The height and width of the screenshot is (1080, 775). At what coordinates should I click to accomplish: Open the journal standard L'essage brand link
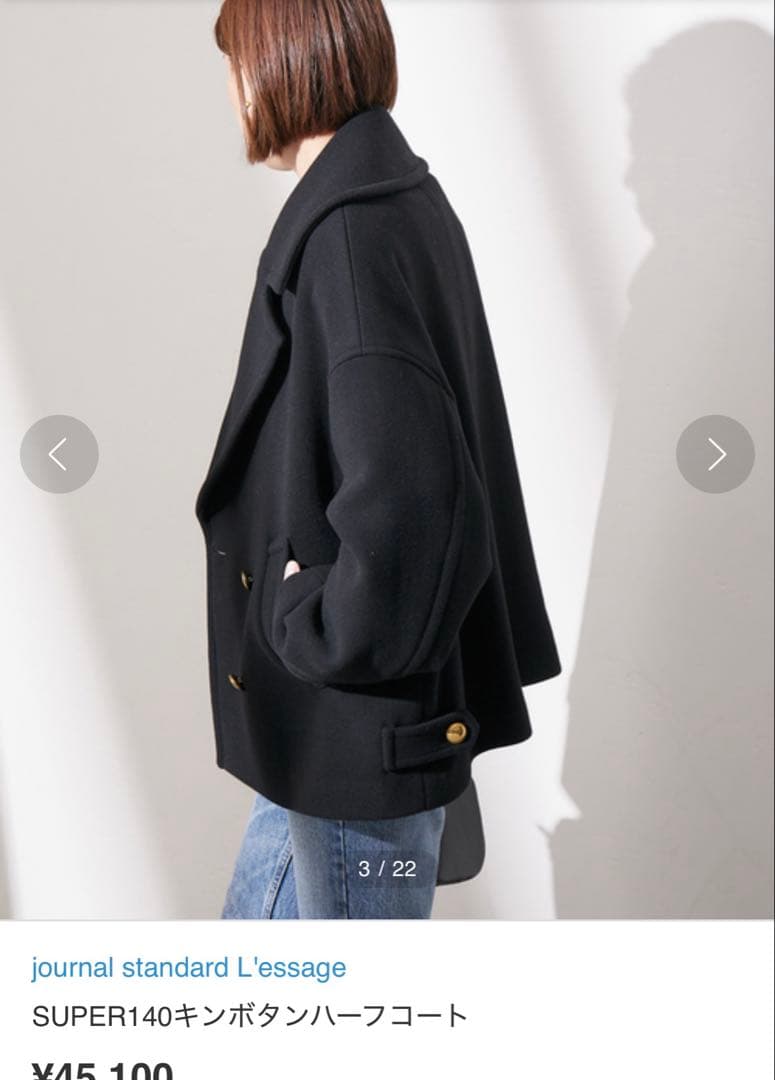point(188,967)
